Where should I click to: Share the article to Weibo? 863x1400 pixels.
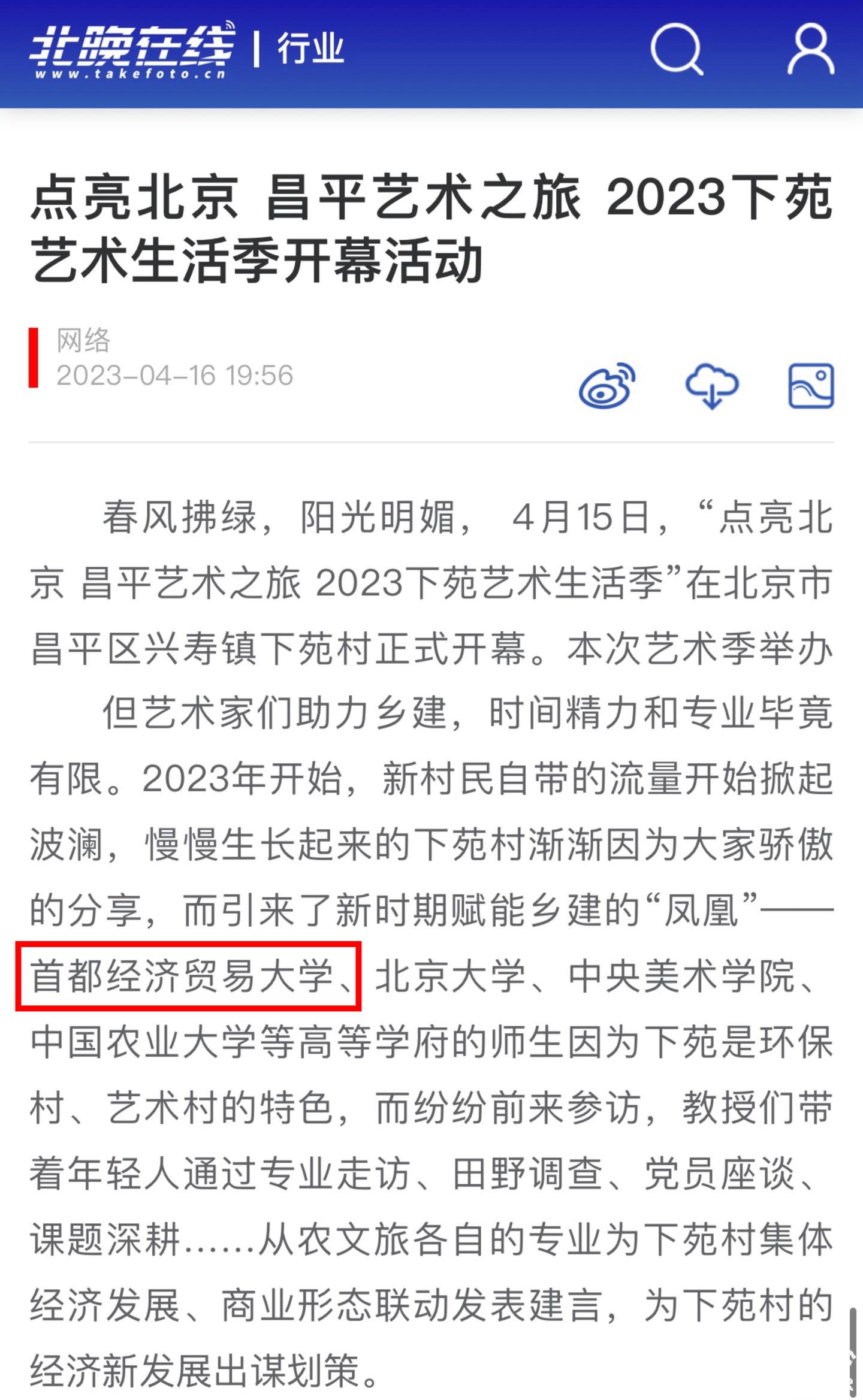point(607,386)
